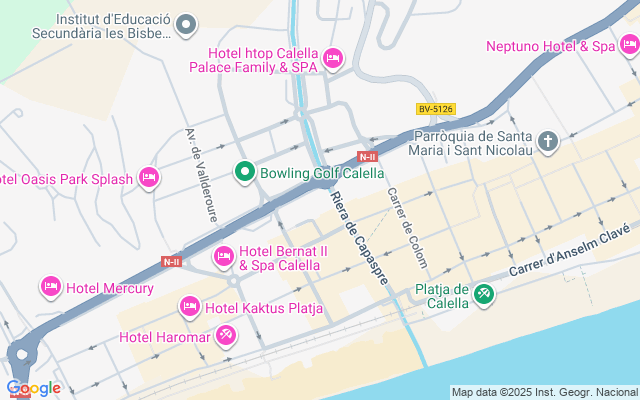This screenshot has height=400, width=640.
Task: Tap the Hotel Mercury marker
Action: (x=51, y=288)
